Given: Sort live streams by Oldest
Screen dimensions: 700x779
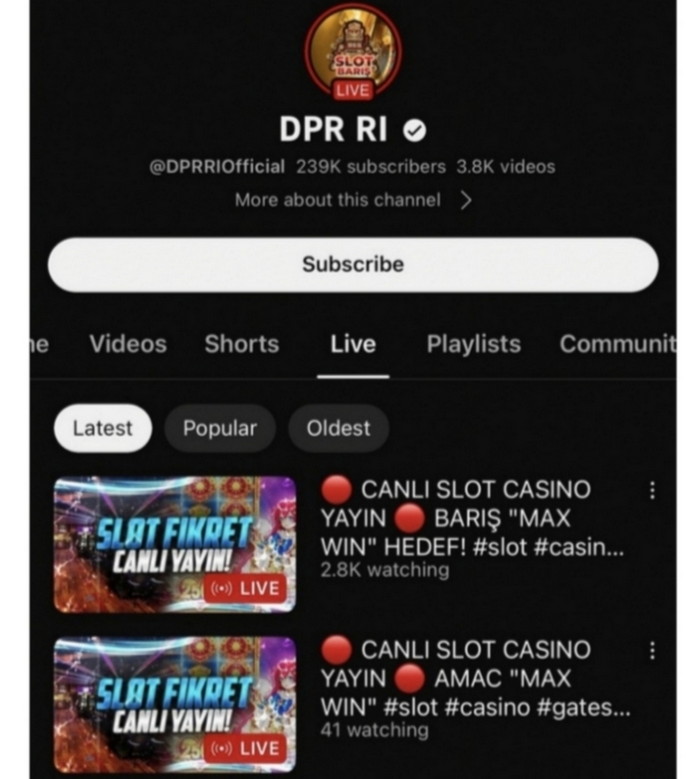Looking at the screenshot, I should tap(338, 428).
